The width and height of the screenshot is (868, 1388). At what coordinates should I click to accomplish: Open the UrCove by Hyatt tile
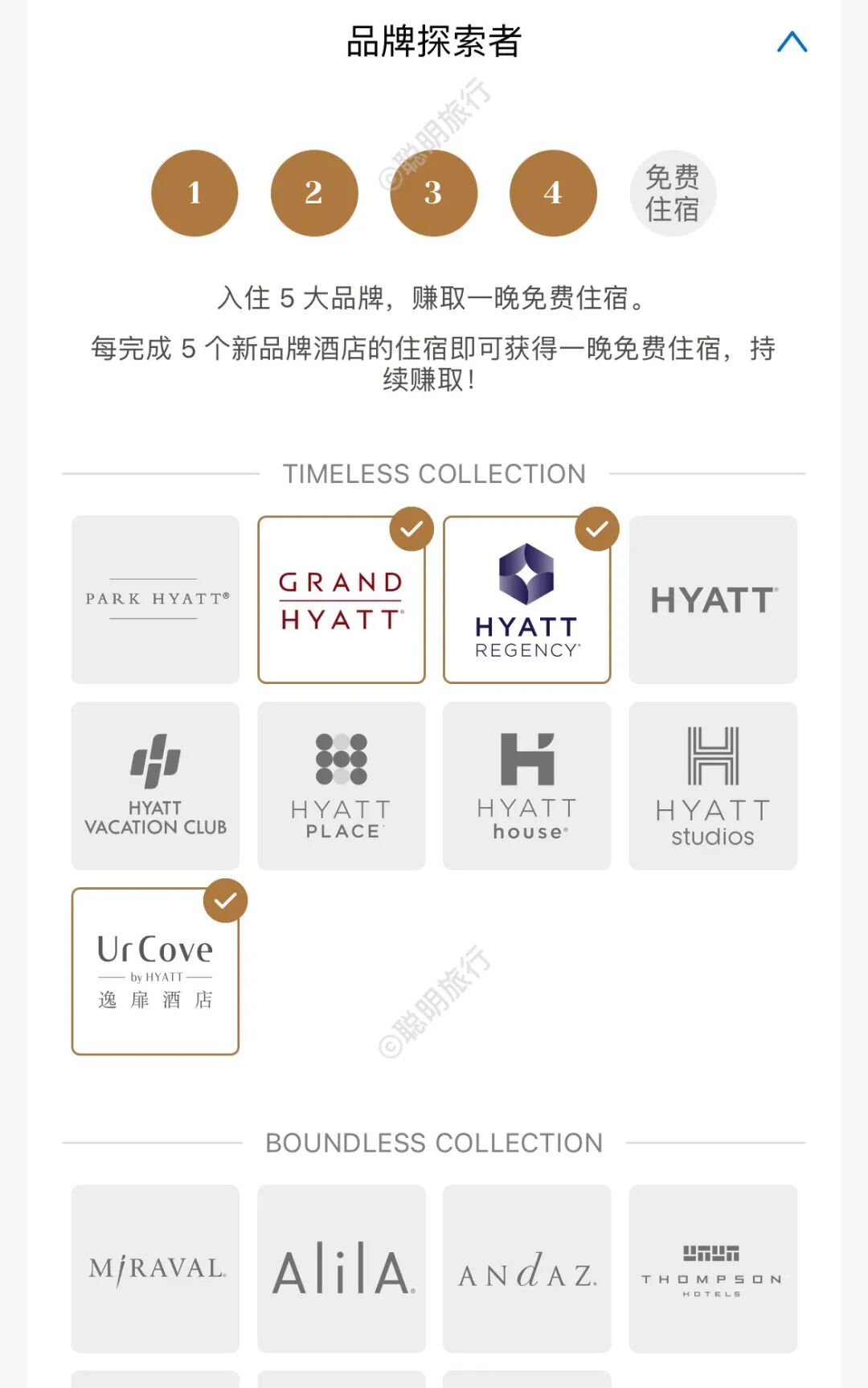pos(155,971)
